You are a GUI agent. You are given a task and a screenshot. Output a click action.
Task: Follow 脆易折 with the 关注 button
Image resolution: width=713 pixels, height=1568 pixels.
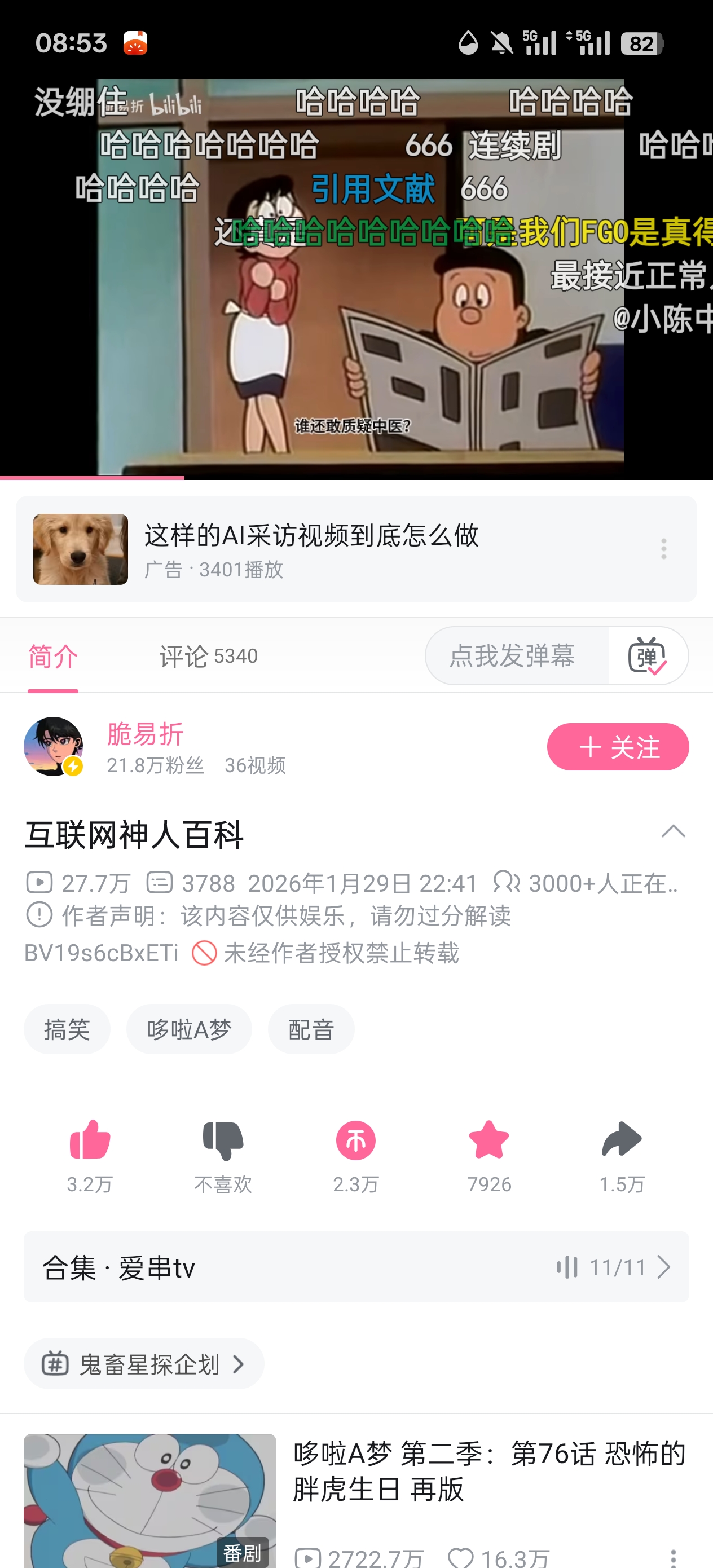pyautogui.click(x=617, y=747)
